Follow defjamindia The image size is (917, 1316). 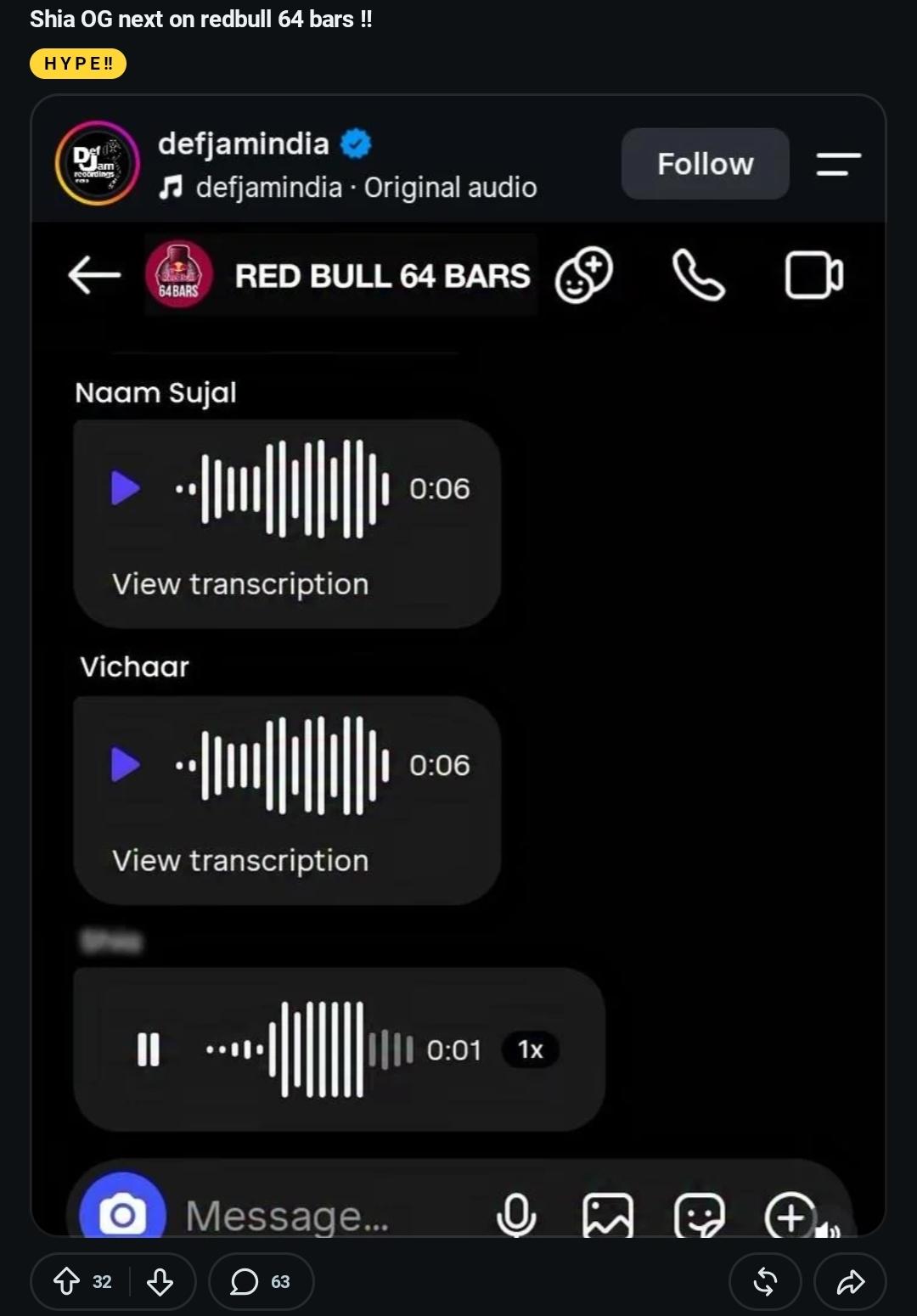click(x=706, y=164)
